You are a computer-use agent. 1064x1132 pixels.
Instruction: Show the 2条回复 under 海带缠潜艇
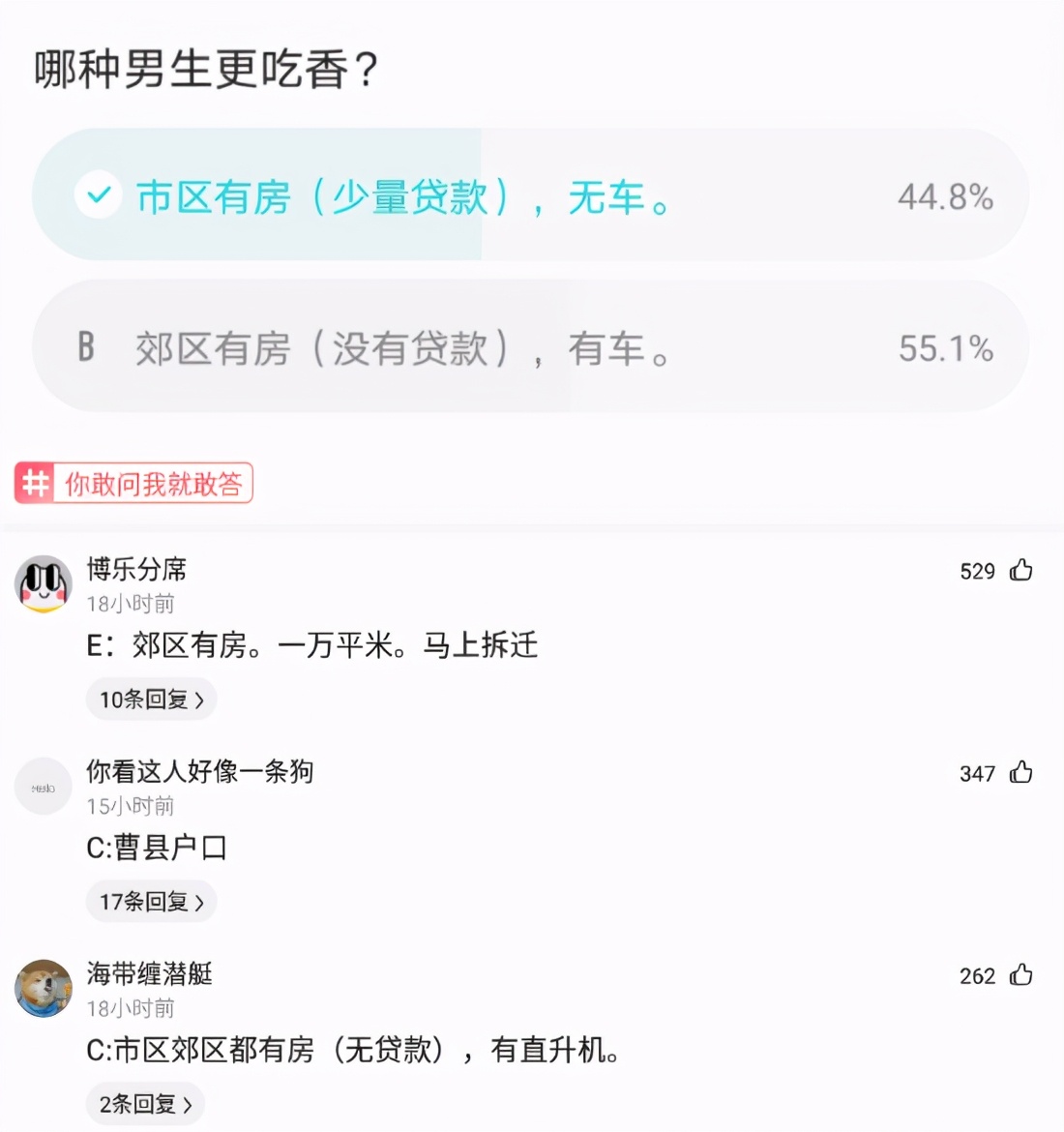pyautogui.click(x=145, y=1103)
